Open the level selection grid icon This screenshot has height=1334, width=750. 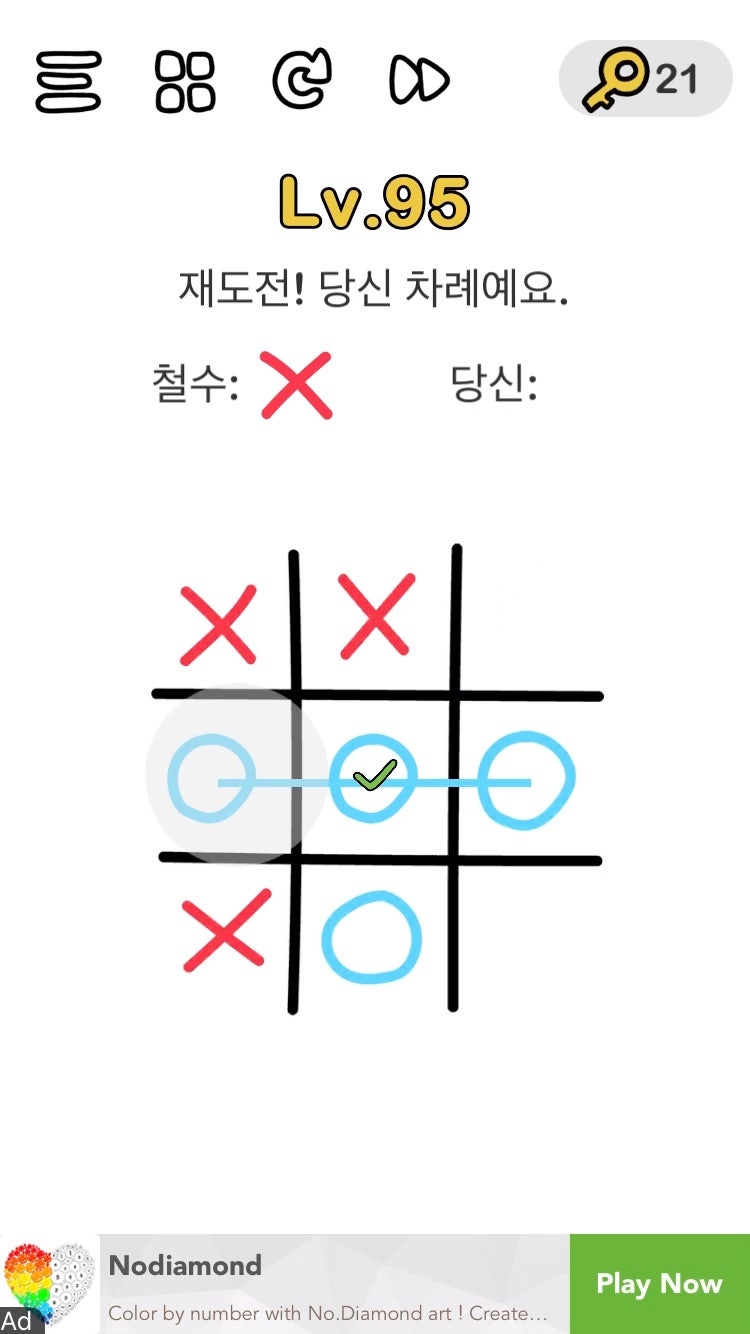[185, 80]
